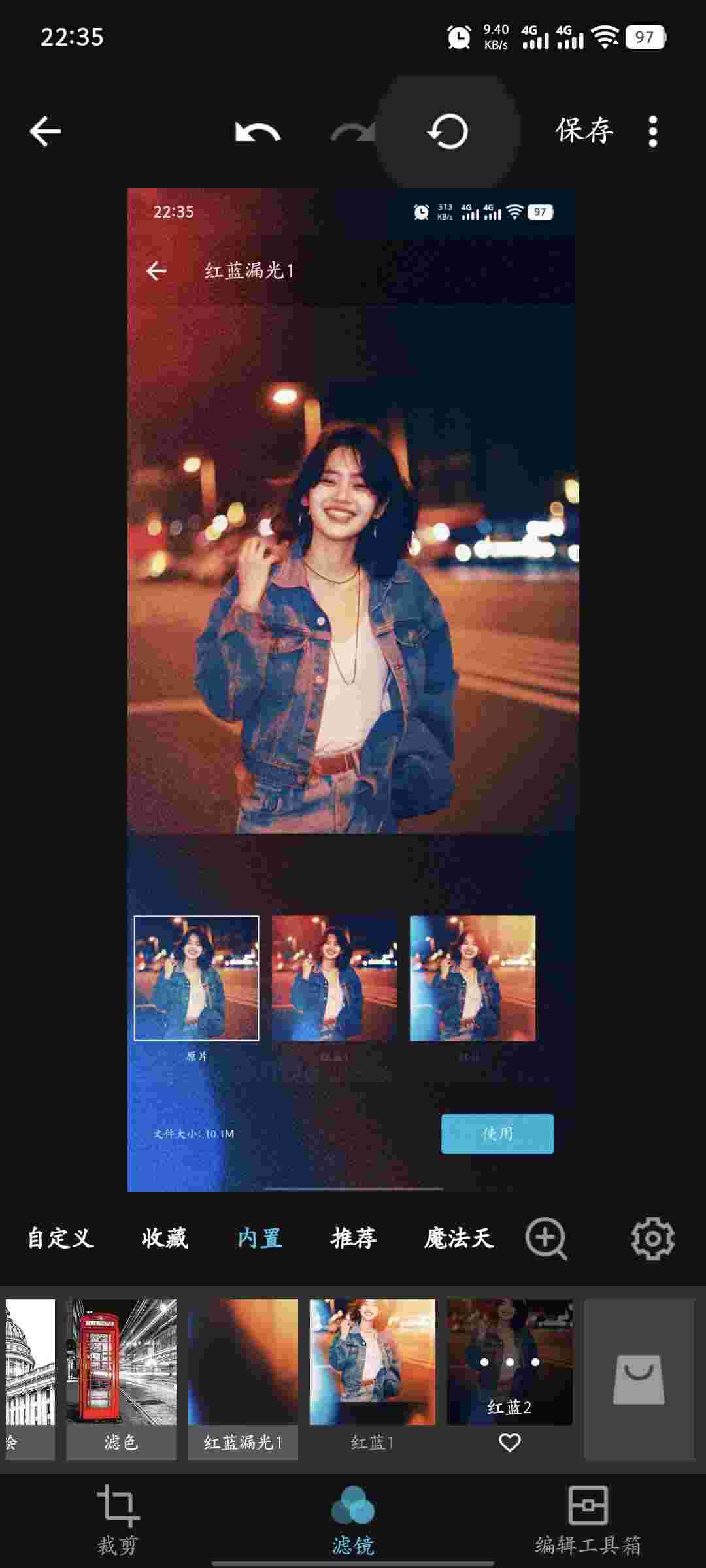The image size is (706, 1568).
Task: Open the 推荐 filter tab
Action: pos(354,1238)
